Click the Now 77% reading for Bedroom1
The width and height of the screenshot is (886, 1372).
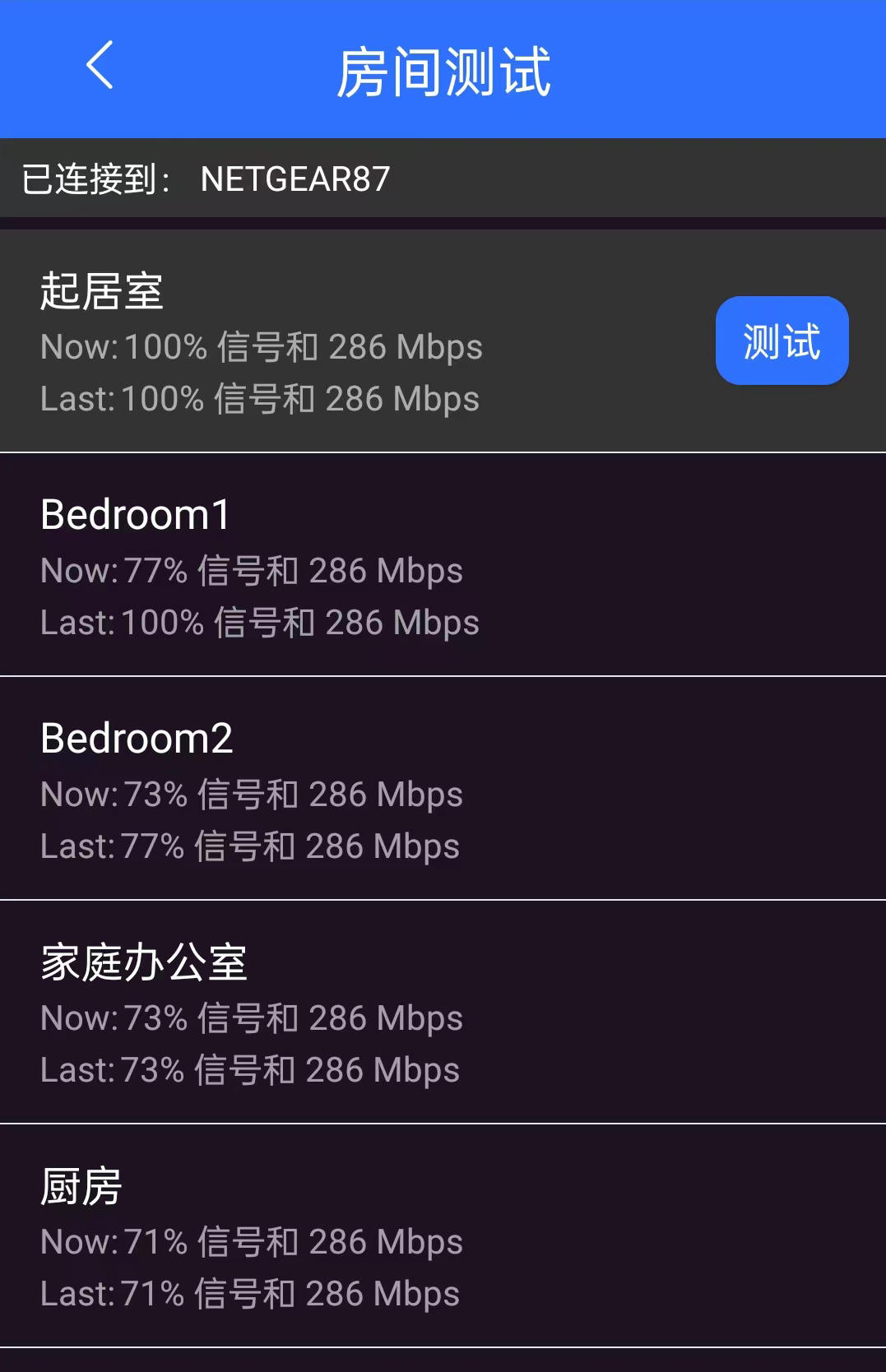click(251, 570)
